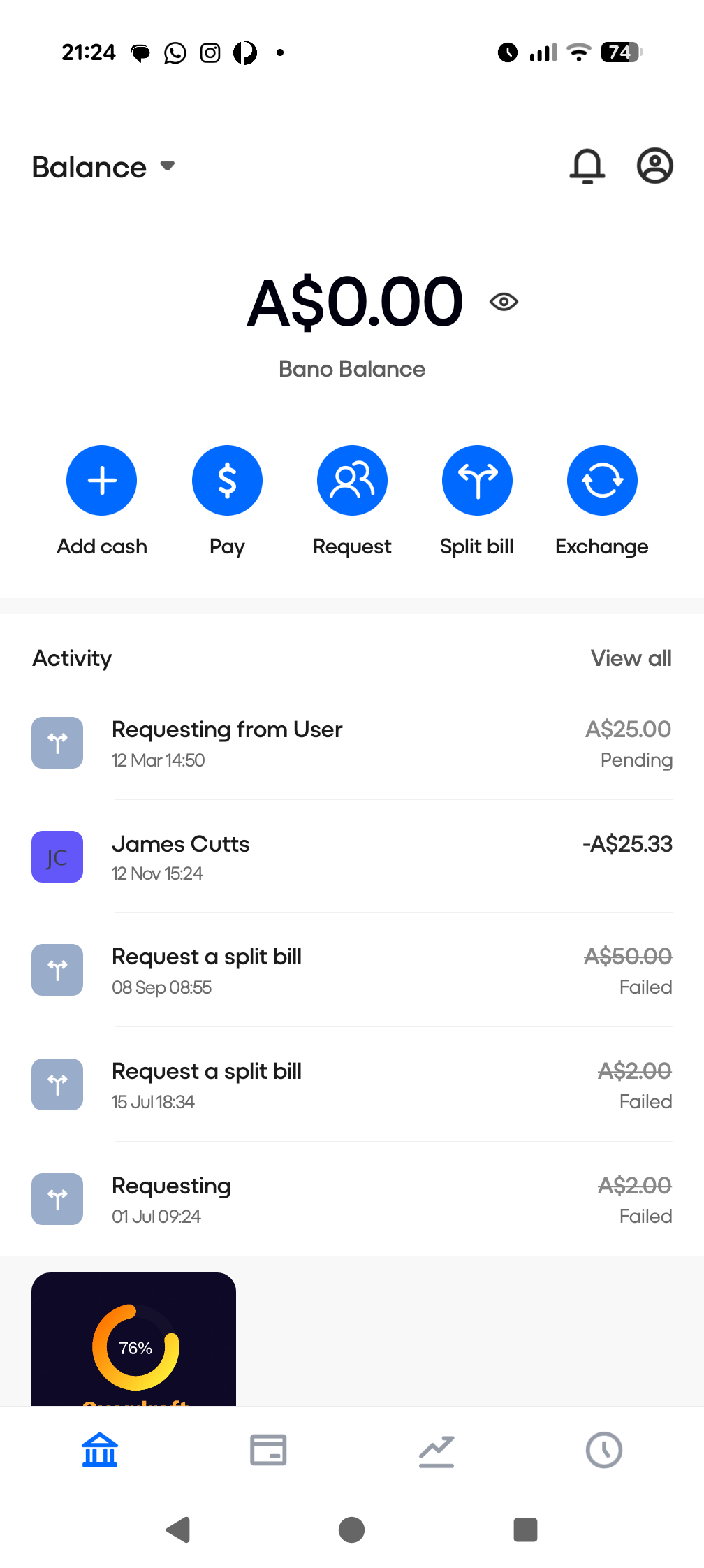The width and height of the screenshot is (704, 1568).
Task: Toggle balance visibility with the eye icon
Action: pos(504,301)
